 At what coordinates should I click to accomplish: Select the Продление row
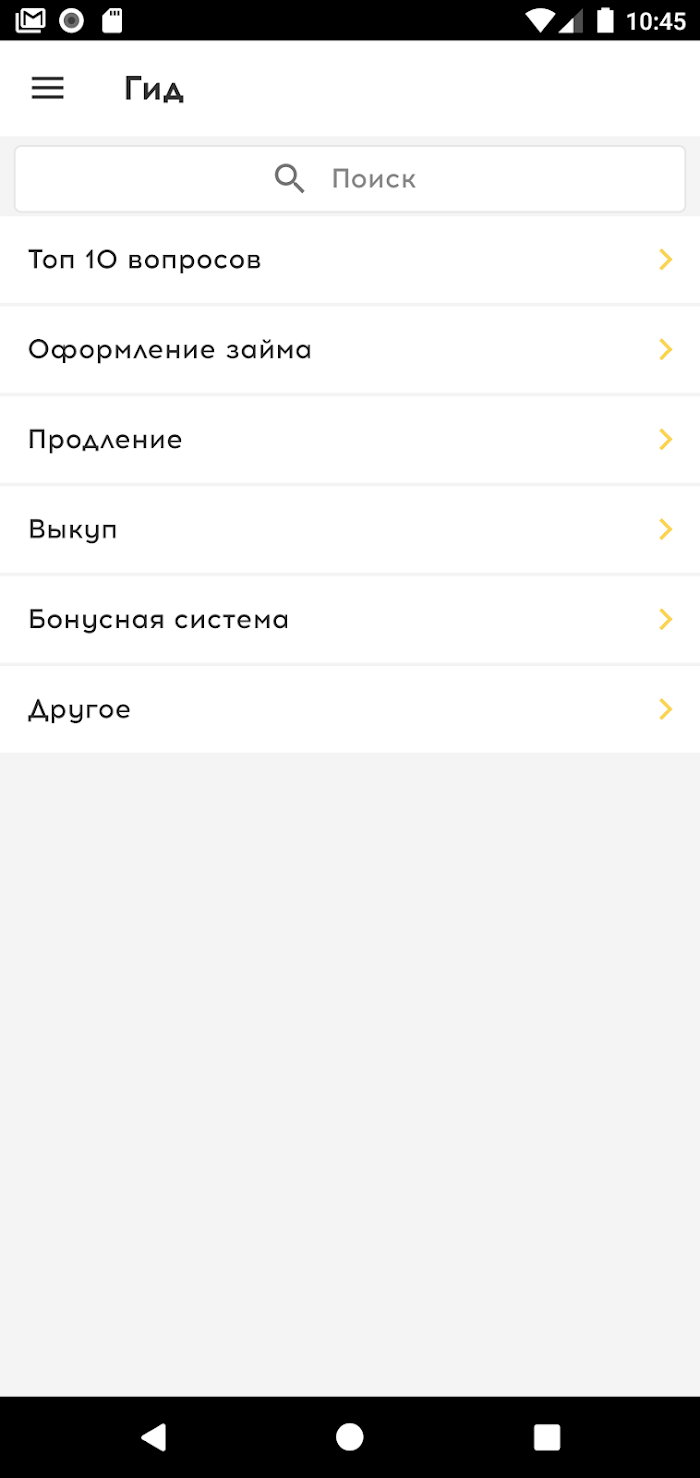click(x=350, y=440)
